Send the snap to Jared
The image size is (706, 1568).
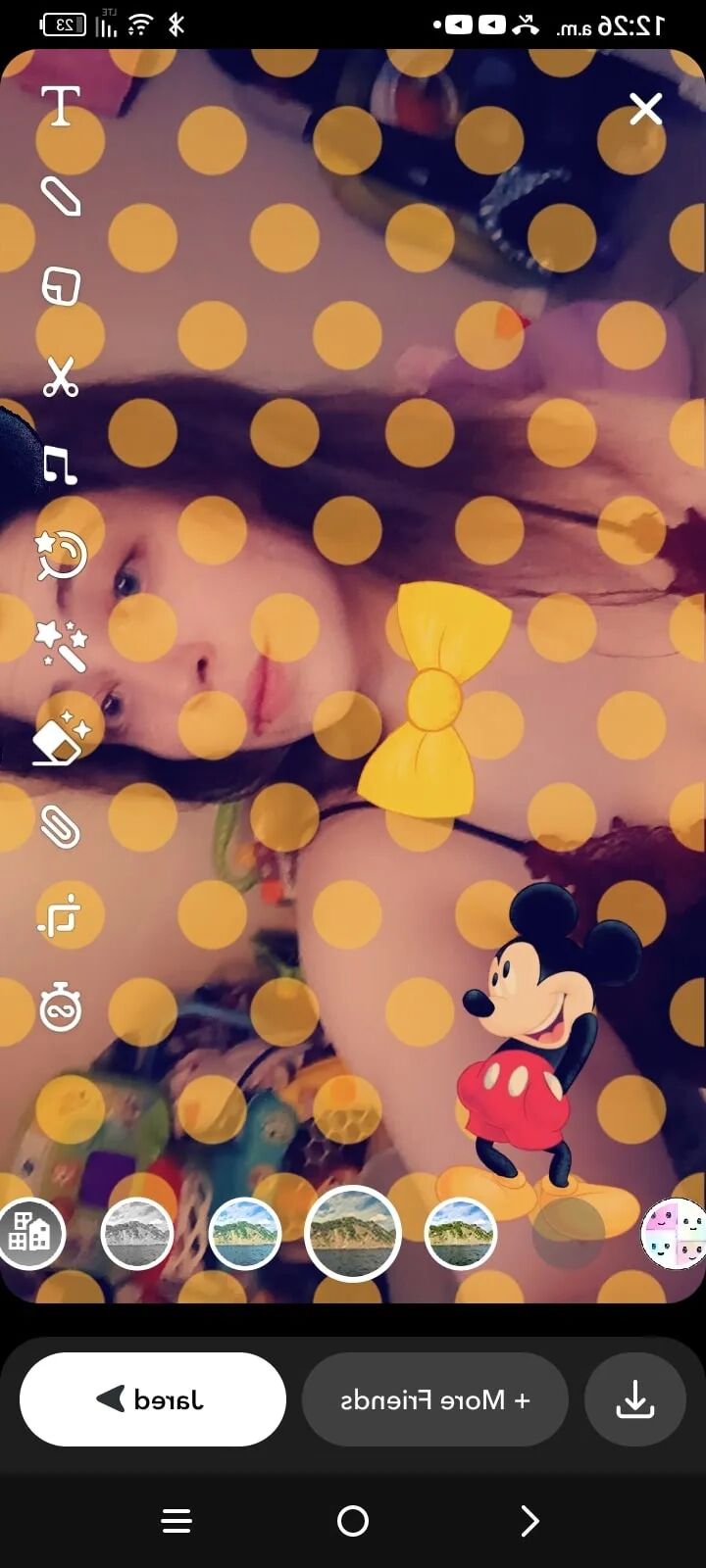[153, 1399]
